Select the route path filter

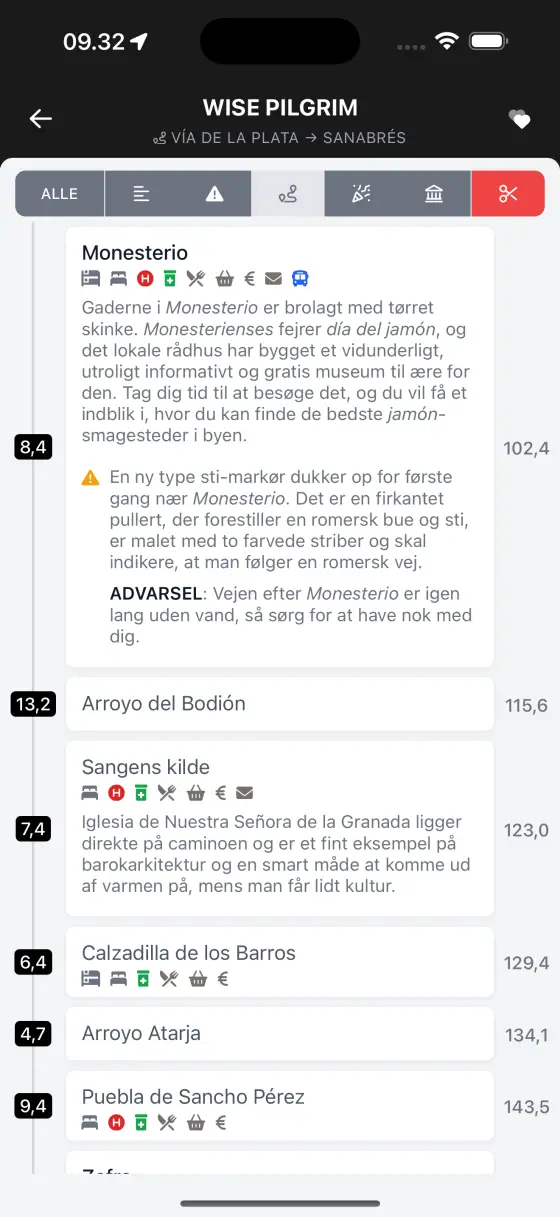(x=288, y=194)
